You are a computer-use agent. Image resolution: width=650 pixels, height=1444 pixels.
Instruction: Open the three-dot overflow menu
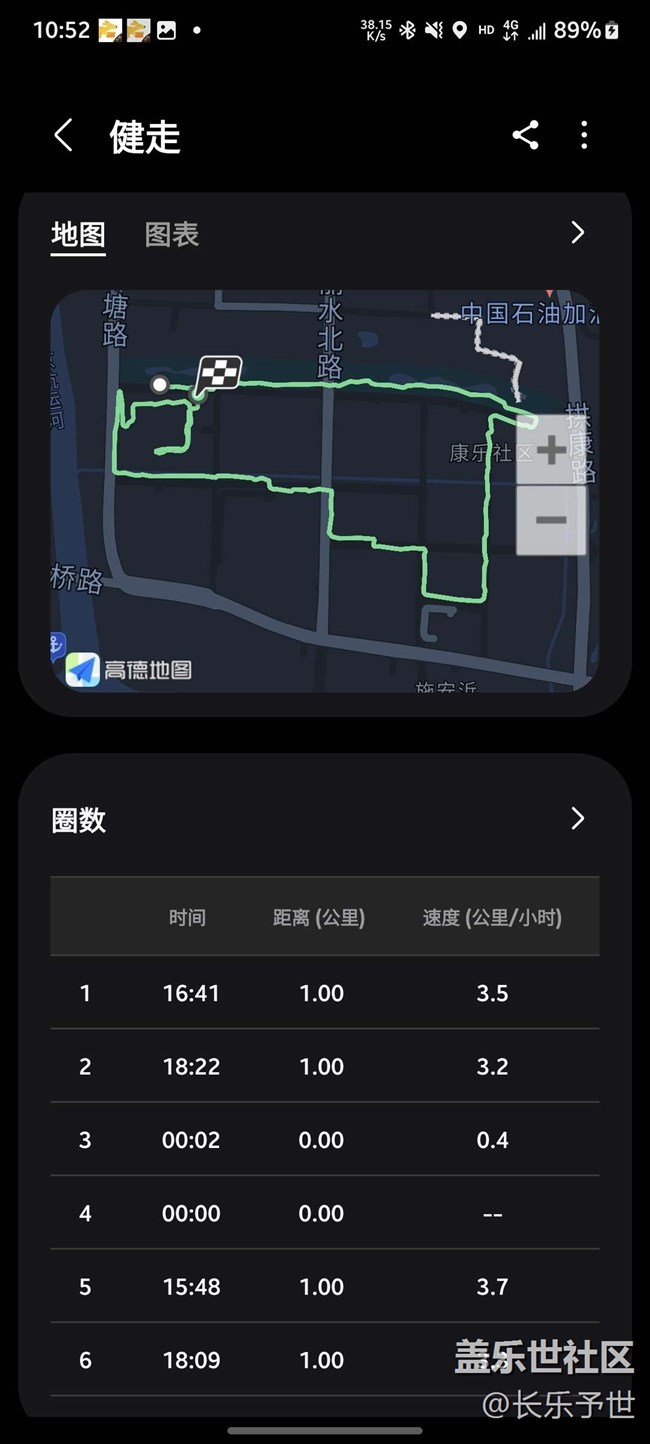(584, 135)
